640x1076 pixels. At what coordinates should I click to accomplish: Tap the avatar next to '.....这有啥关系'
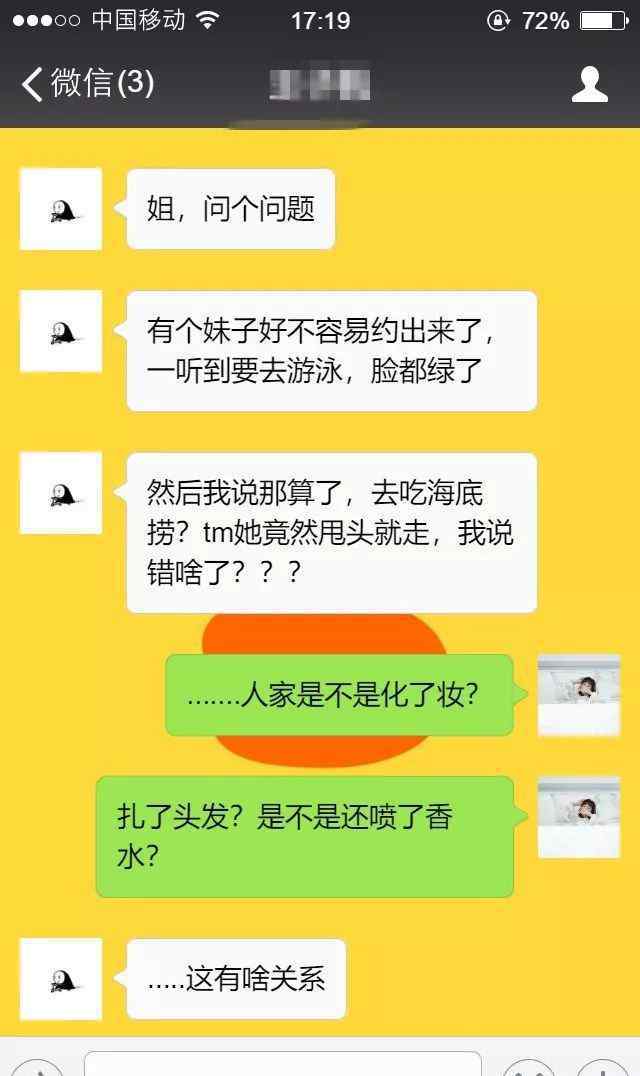tap(61, 978)
